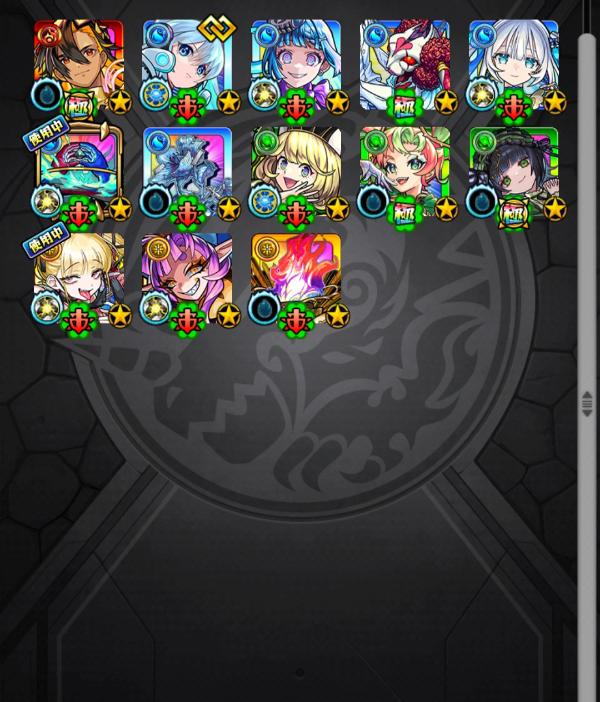Choose the grinning purple-haired demon
The image size is (600, 702).
187,278
